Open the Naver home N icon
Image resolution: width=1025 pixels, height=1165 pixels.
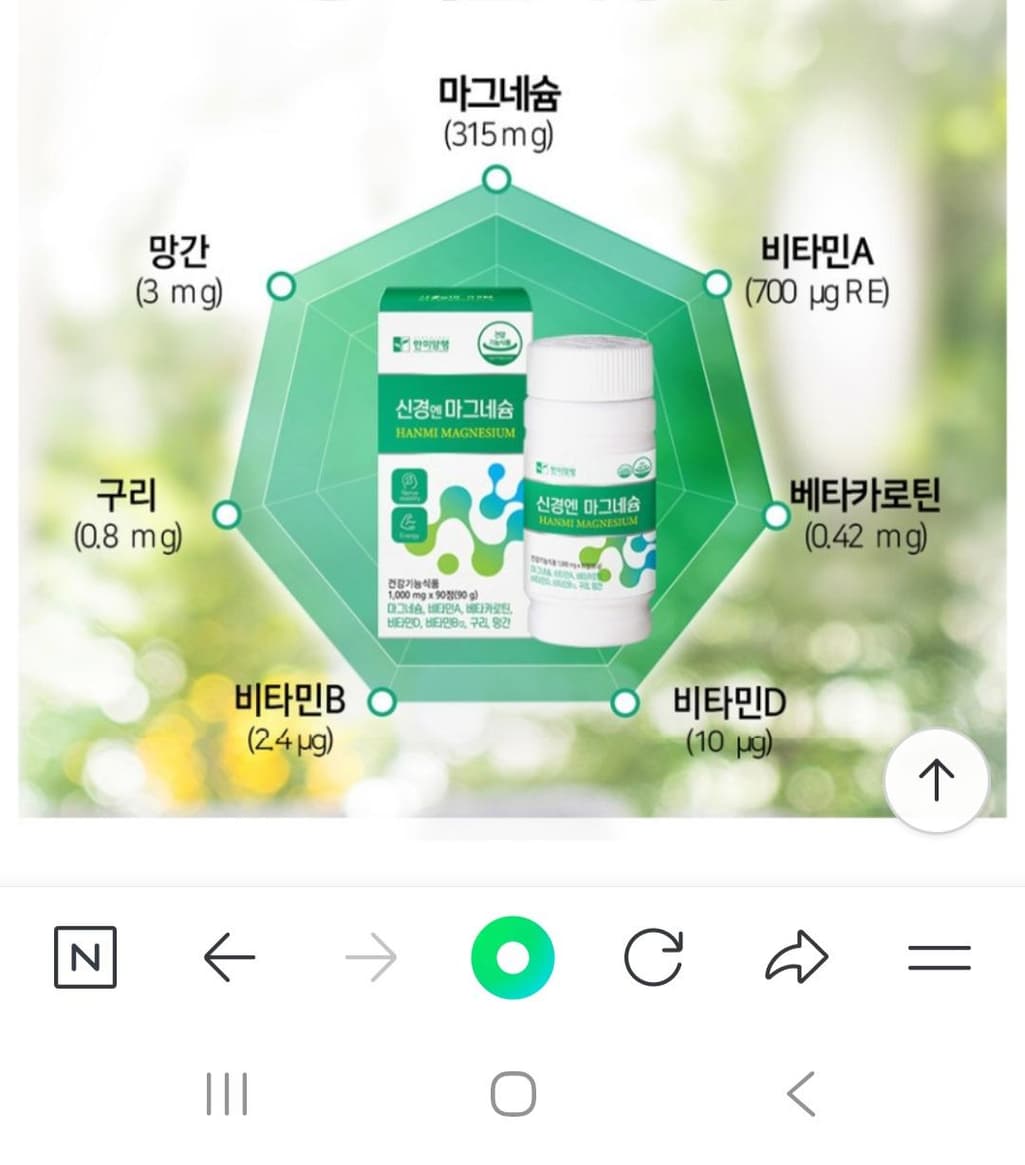tap(84, 958)
